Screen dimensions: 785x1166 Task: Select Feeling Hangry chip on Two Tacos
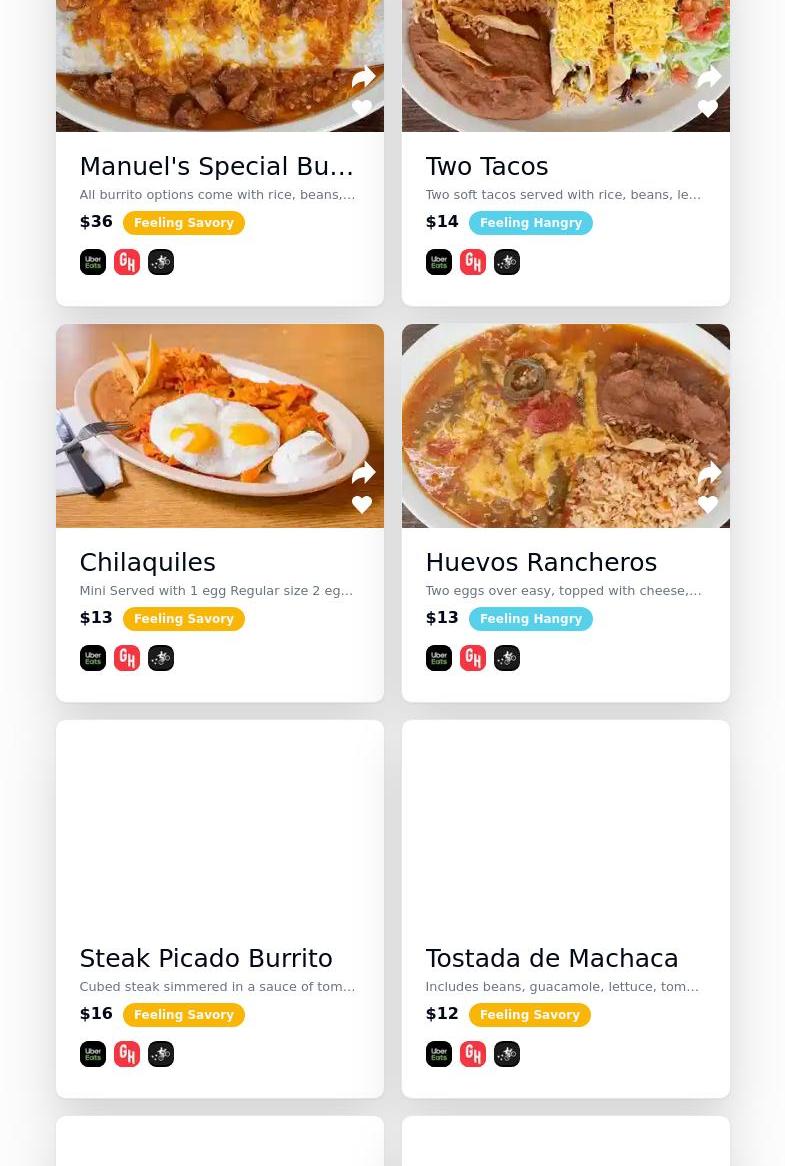530,223
